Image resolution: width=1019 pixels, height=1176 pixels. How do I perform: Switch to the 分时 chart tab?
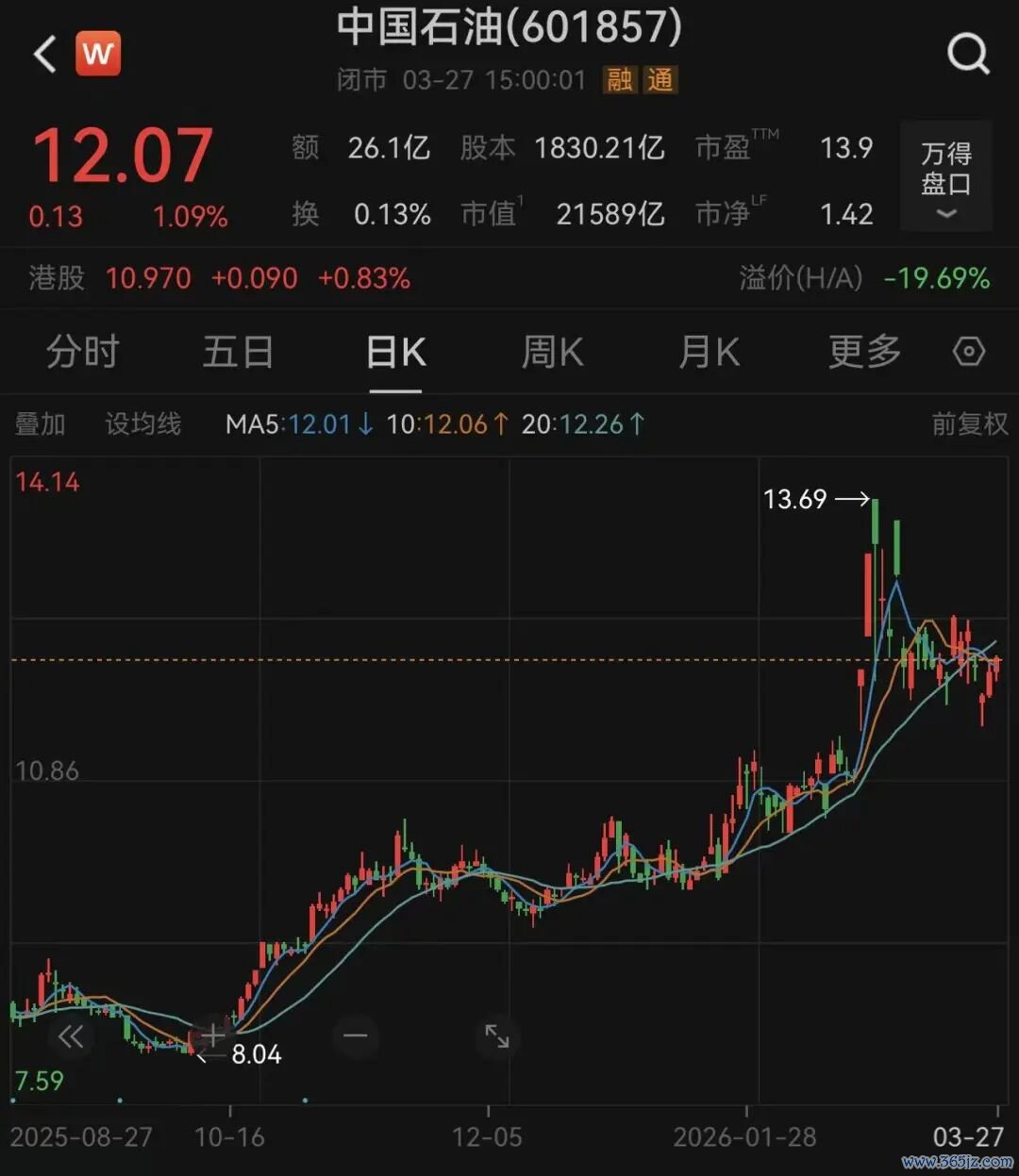coord(83,352)
